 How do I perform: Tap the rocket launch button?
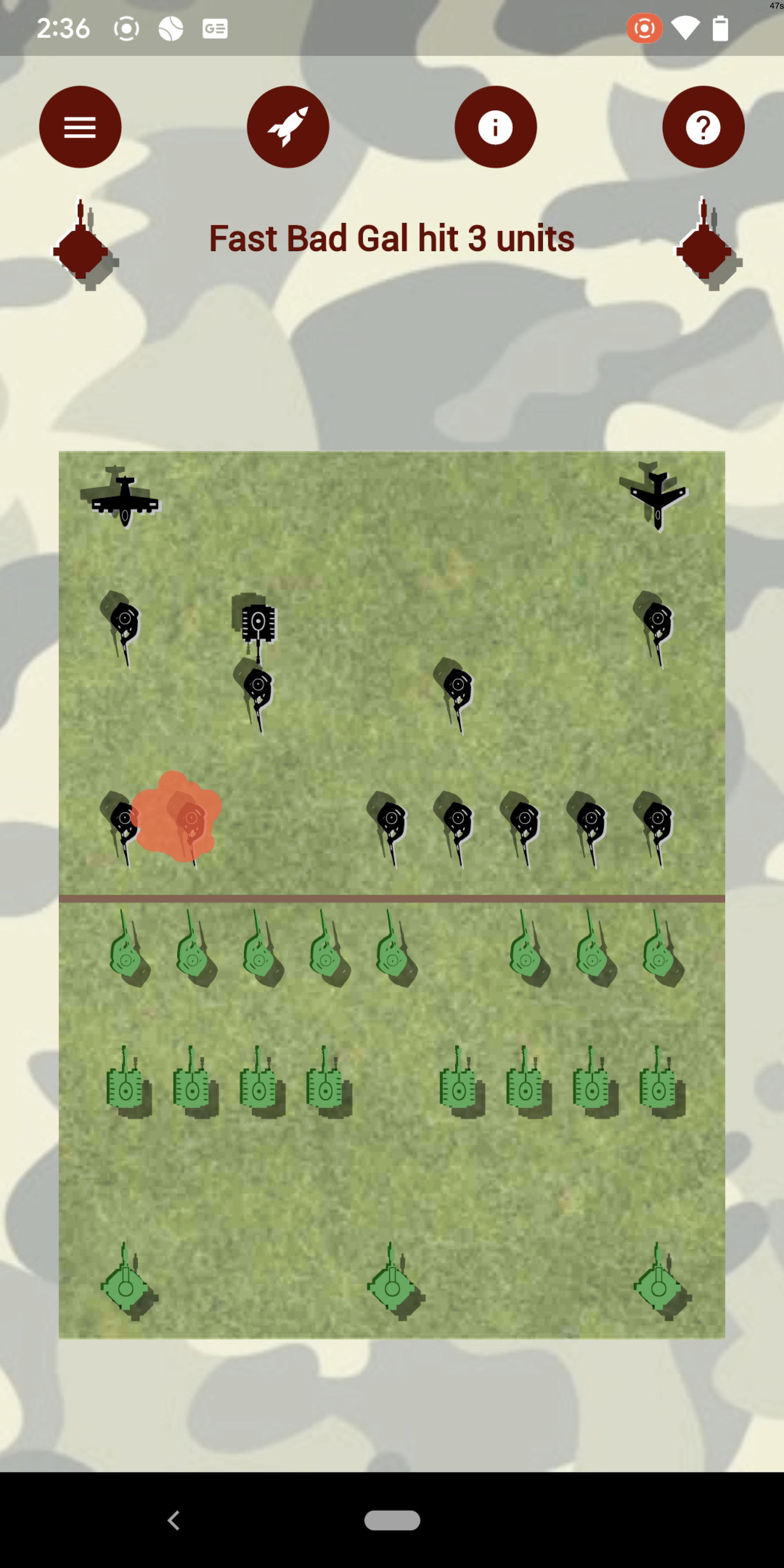point(288,127)
